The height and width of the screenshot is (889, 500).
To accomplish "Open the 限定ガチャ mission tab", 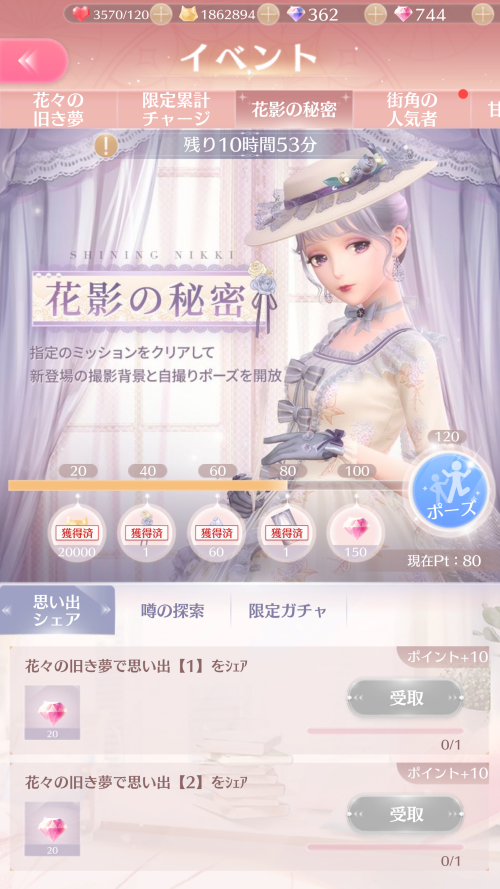I will click(288, 611).
